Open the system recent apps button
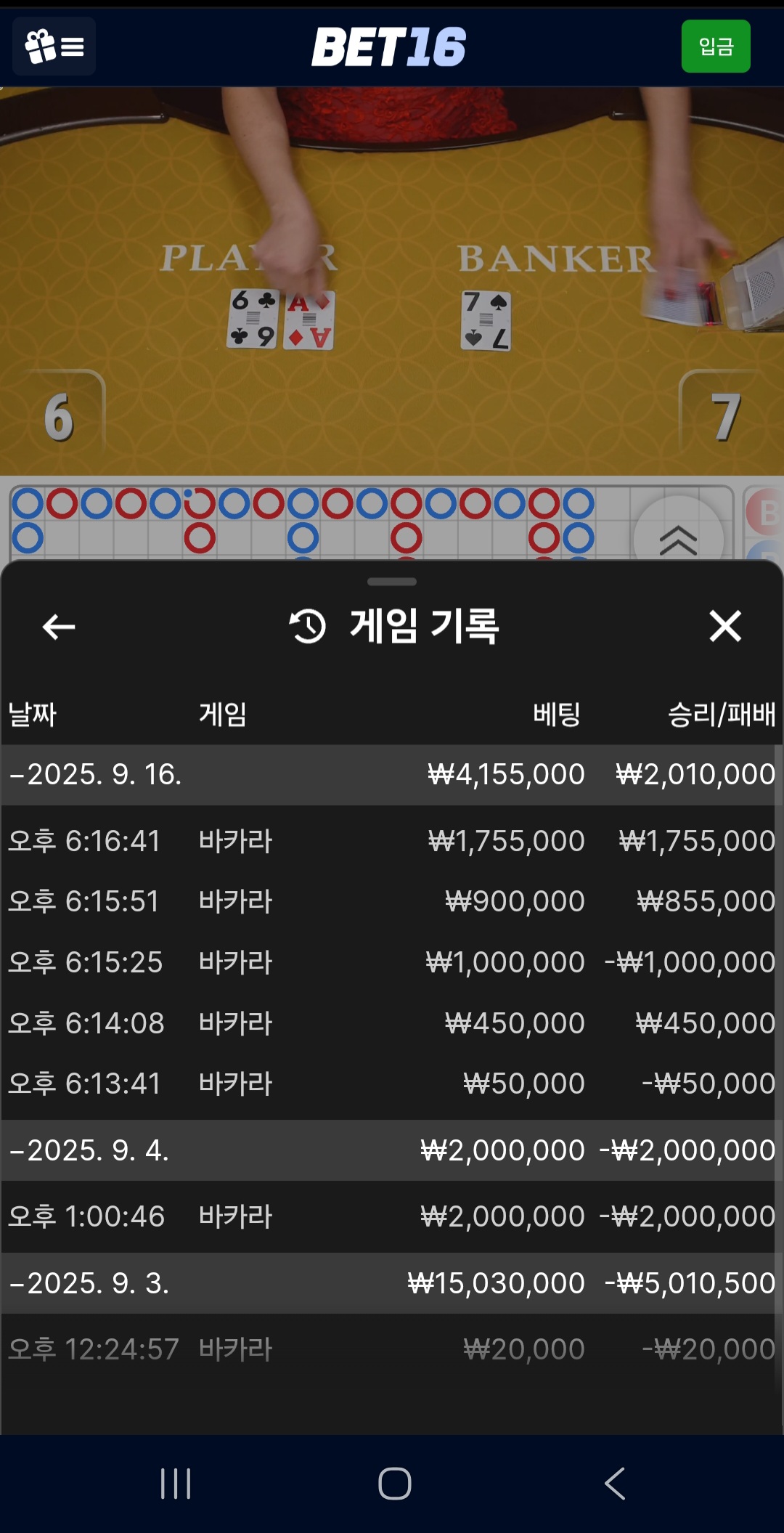The image size is (784, 1533). [176, 1484]
